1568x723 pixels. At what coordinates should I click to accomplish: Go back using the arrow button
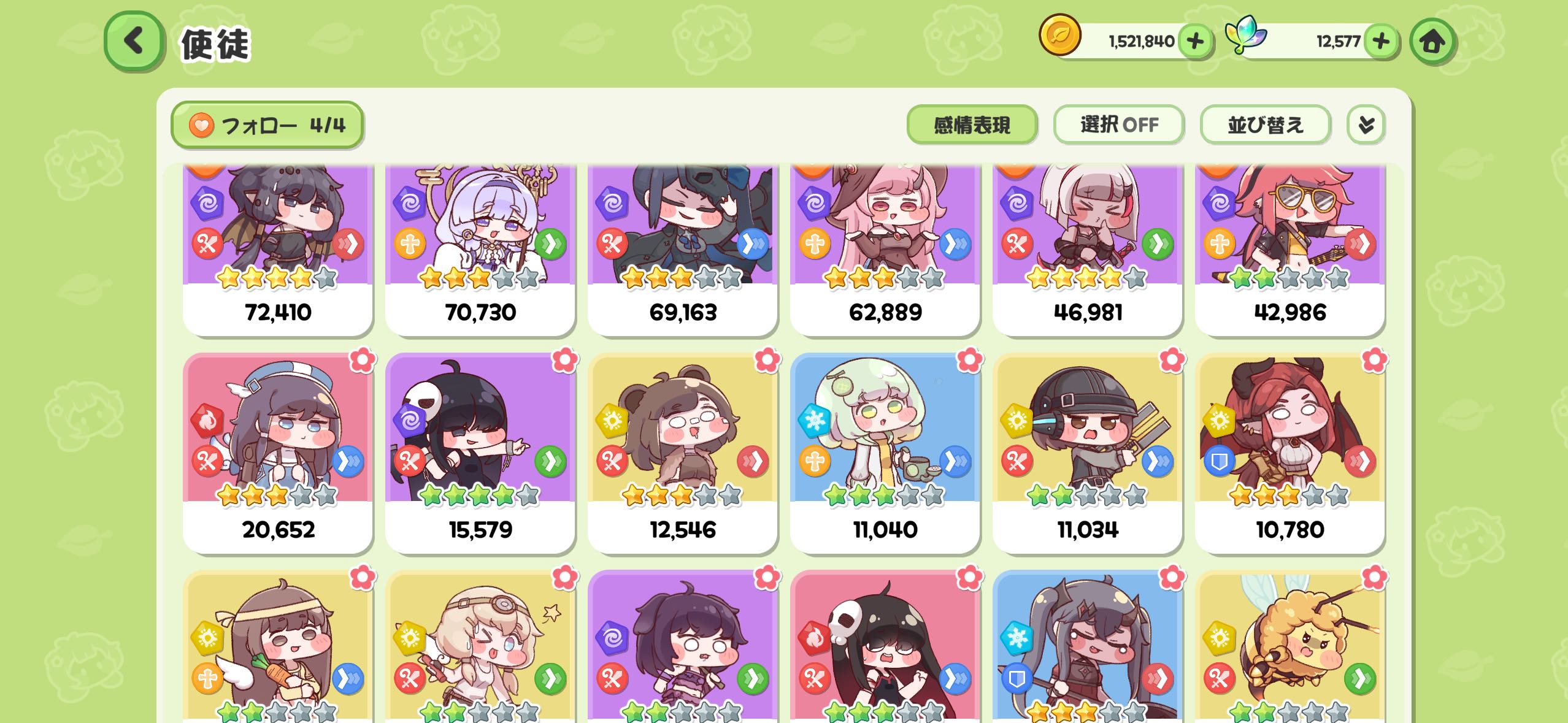[x=134, y=41]
